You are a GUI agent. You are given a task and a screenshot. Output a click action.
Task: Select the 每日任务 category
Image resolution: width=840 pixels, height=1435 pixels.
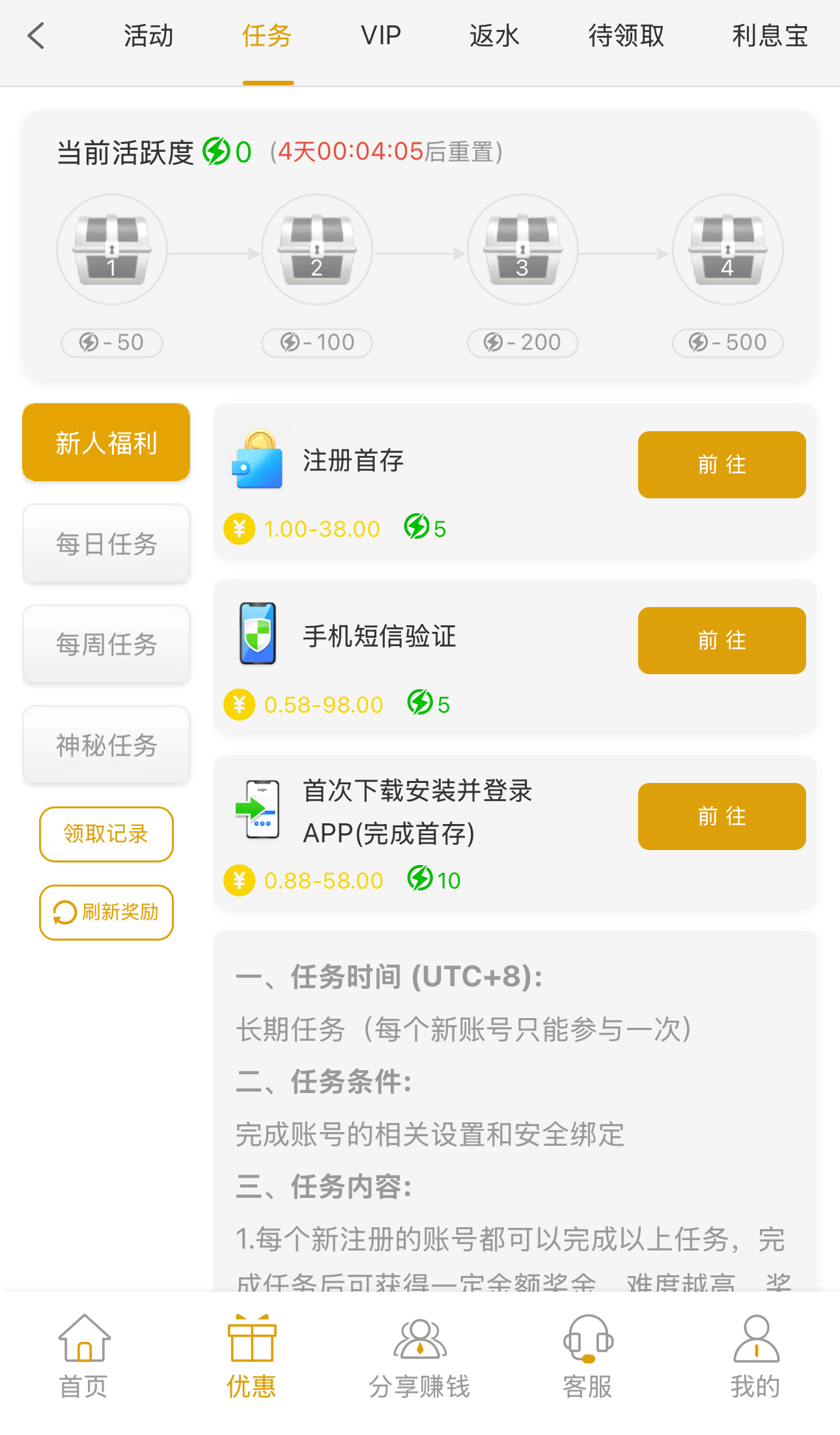[105, 544]
